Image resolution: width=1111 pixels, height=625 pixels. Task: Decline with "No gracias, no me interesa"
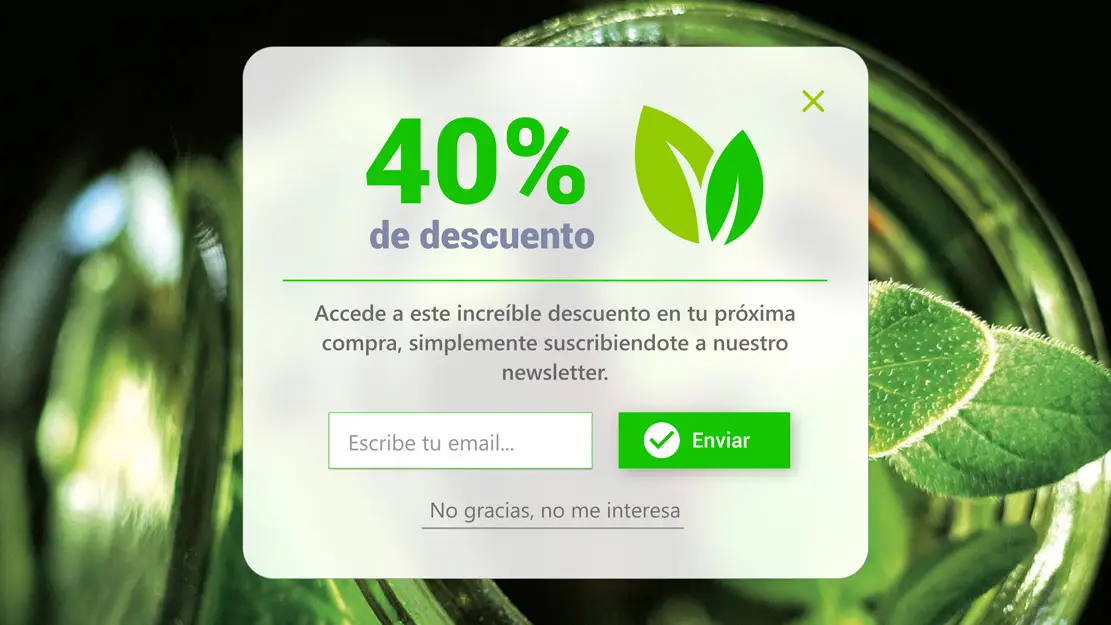tap(554, 511)
